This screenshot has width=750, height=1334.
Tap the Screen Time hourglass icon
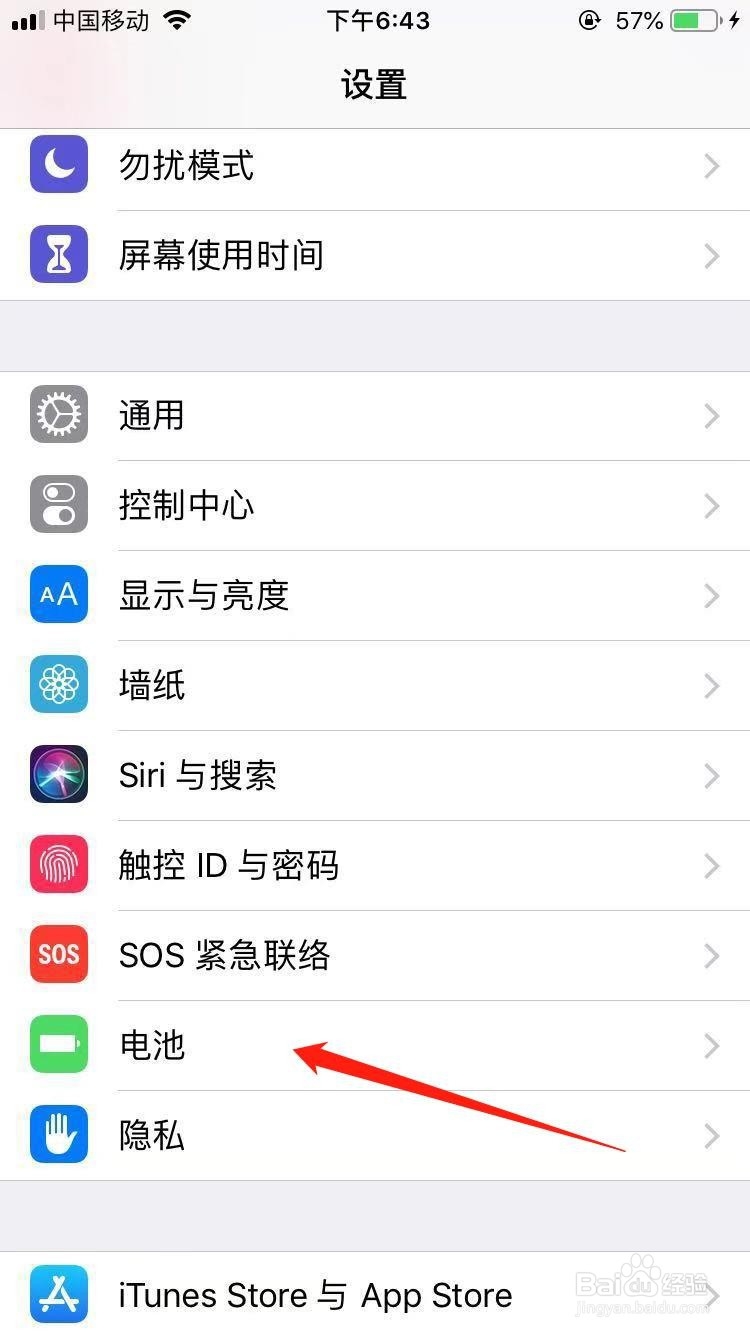[58, 255]
